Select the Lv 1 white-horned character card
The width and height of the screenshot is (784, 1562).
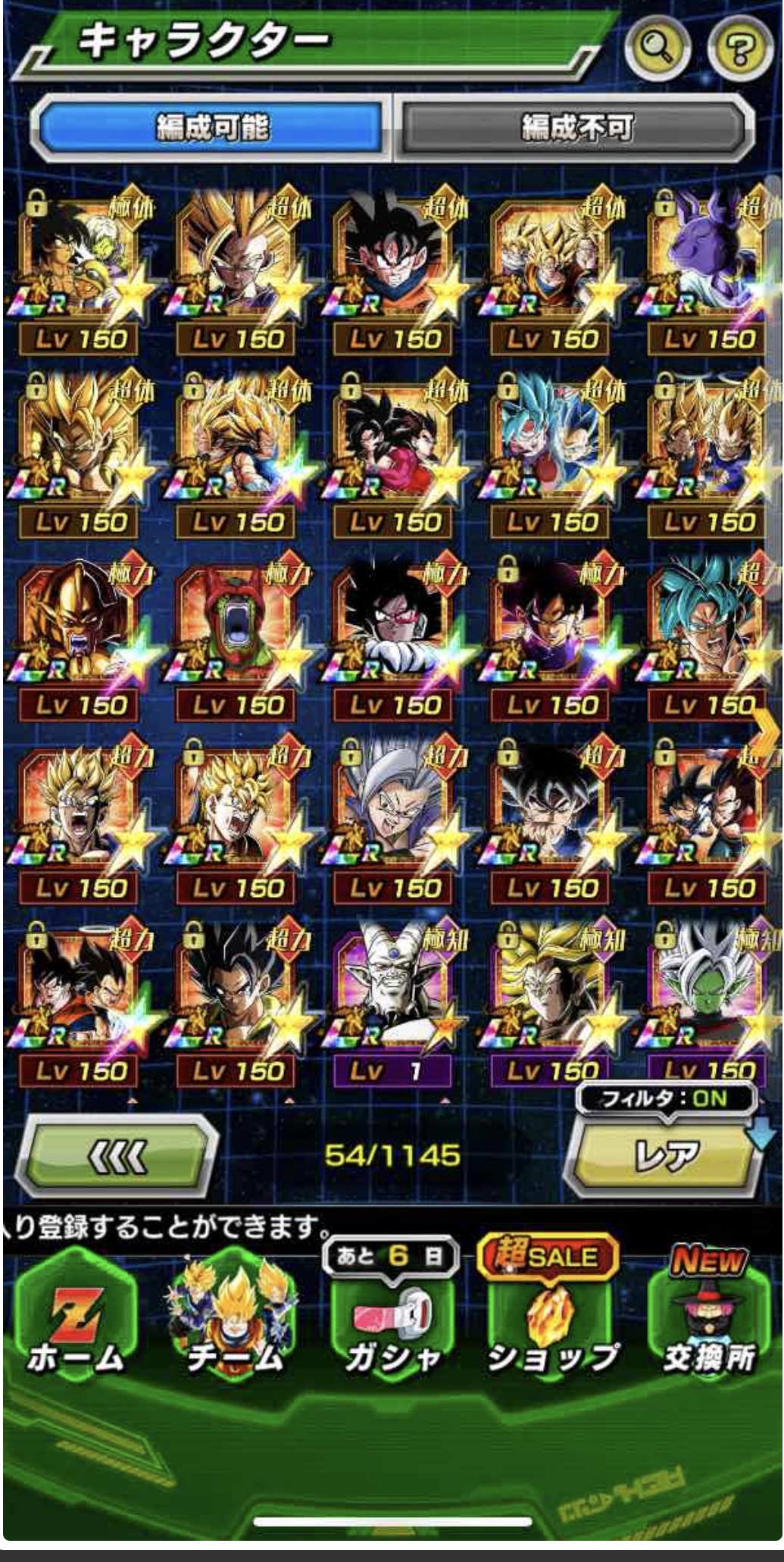(392, 1000)
